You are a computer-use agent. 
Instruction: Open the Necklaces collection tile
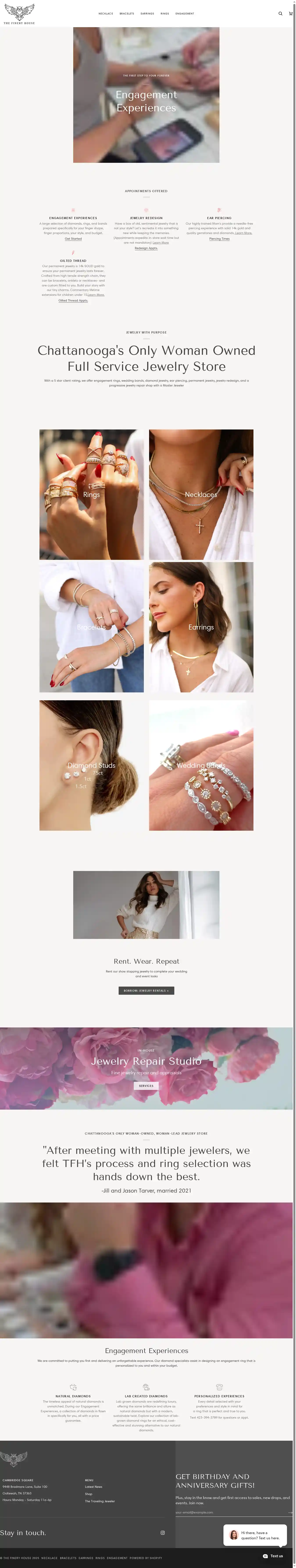pos(201,494)
